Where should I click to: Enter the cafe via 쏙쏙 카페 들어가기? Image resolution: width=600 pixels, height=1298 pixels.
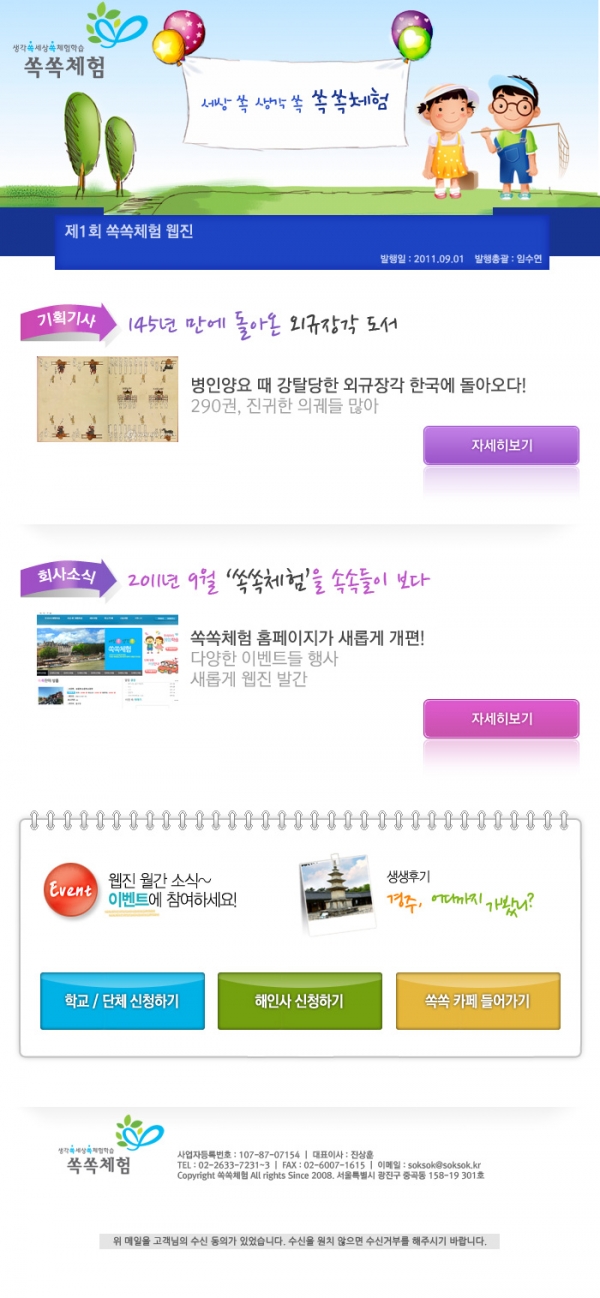(x=477, y=1000)
